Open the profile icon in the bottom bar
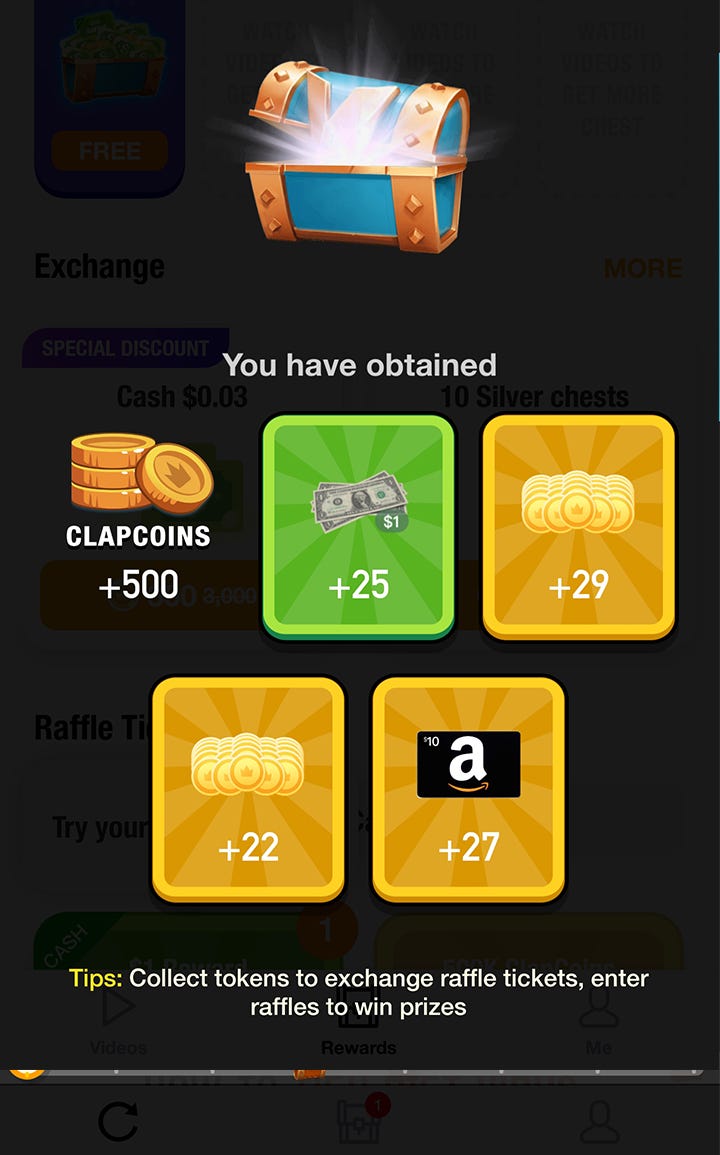 pos(600,1122)
